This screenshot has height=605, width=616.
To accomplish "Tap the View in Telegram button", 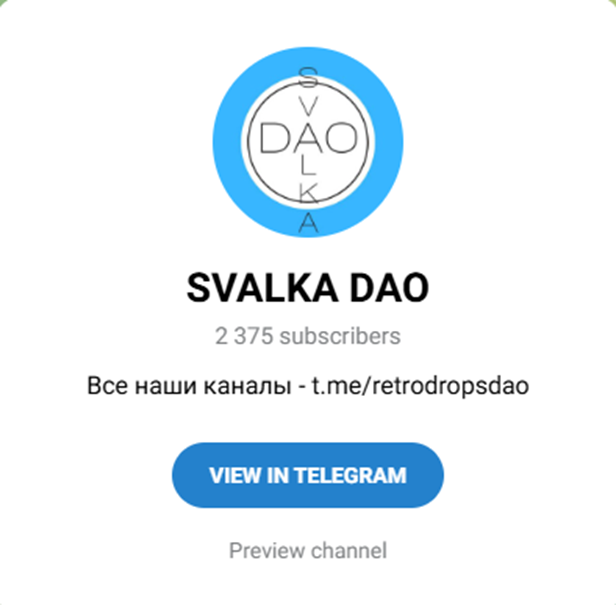I will (x=308, y=475).
